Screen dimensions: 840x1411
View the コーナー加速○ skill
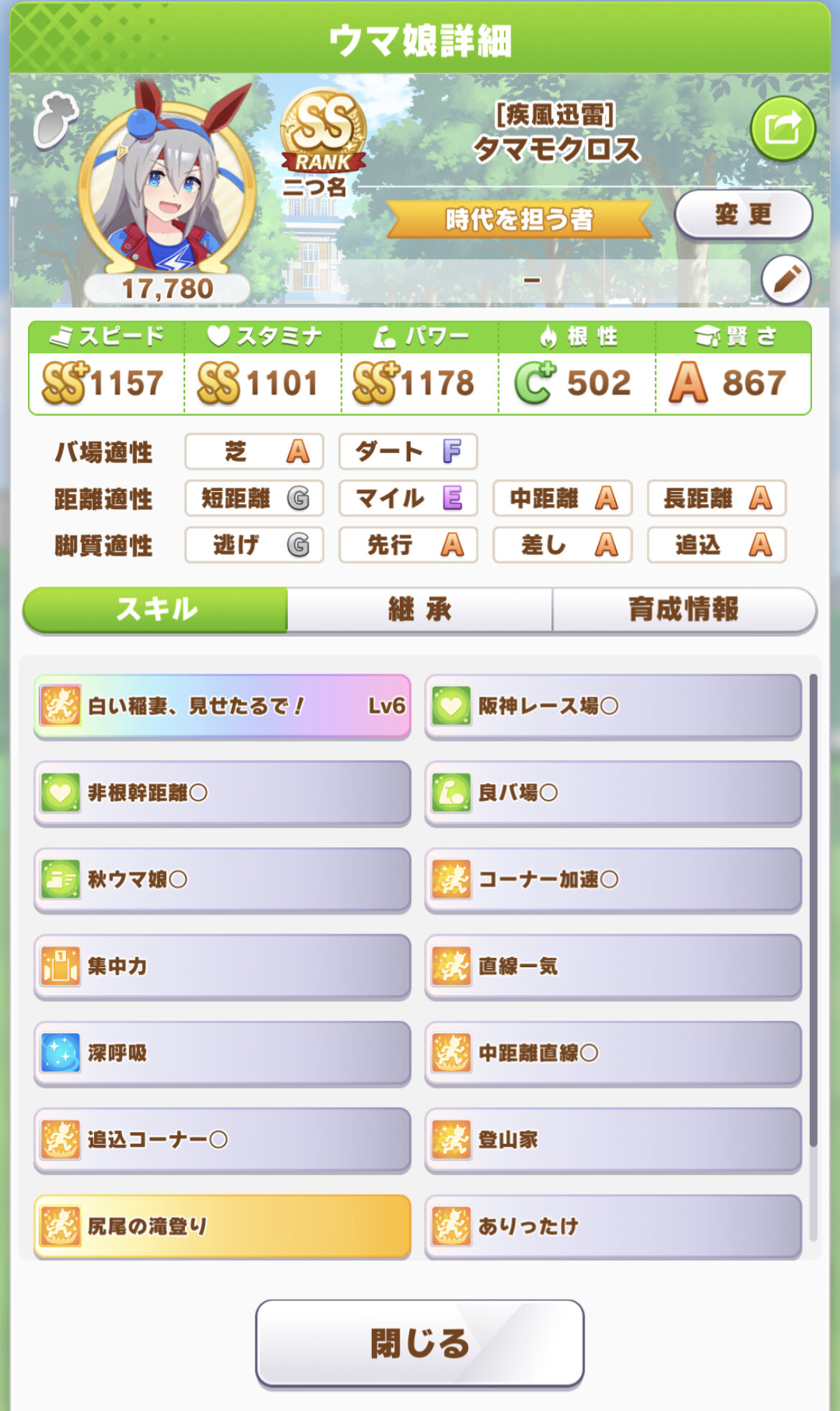[x=613, y=880]
